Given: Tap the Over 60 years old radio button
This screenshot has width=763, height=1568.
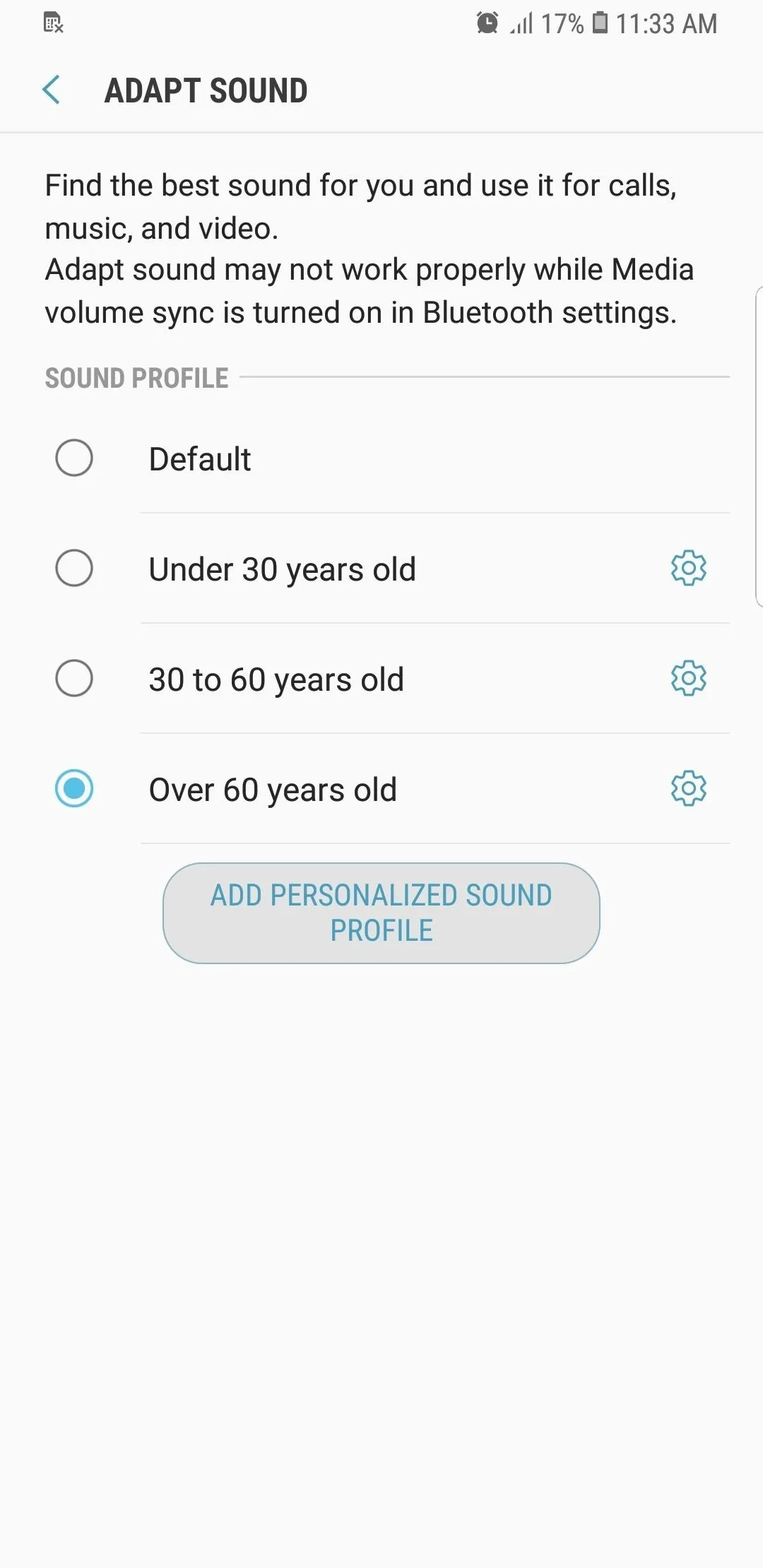Looking at the screenshot, I should click(74, 788).
